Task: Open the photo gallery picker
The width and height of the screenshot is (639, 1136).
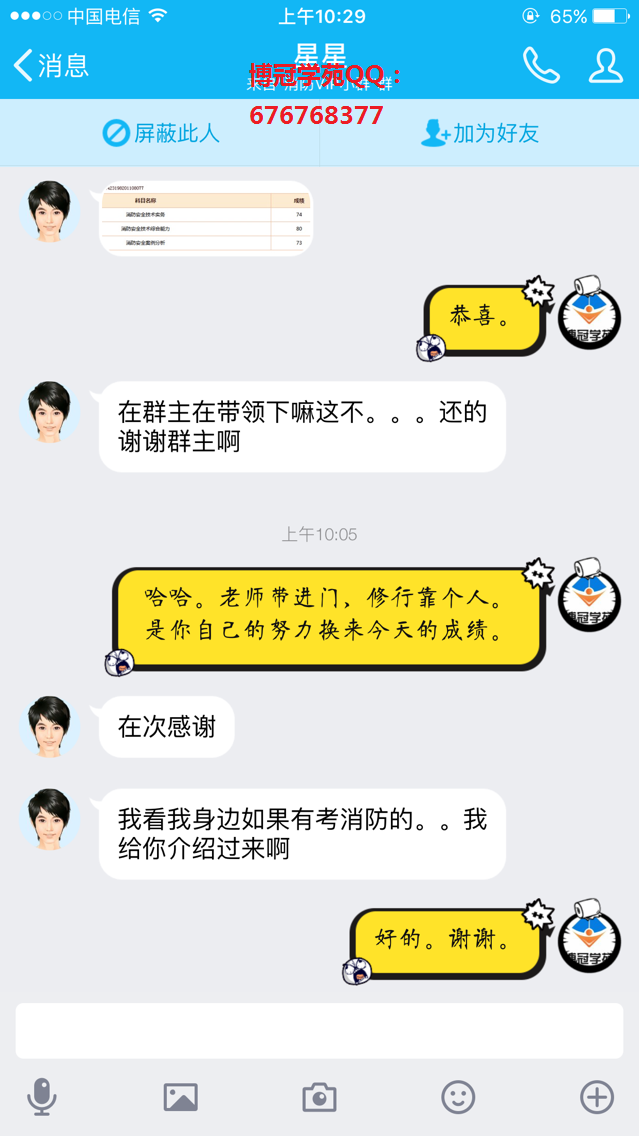Action: pos(181,1097)
